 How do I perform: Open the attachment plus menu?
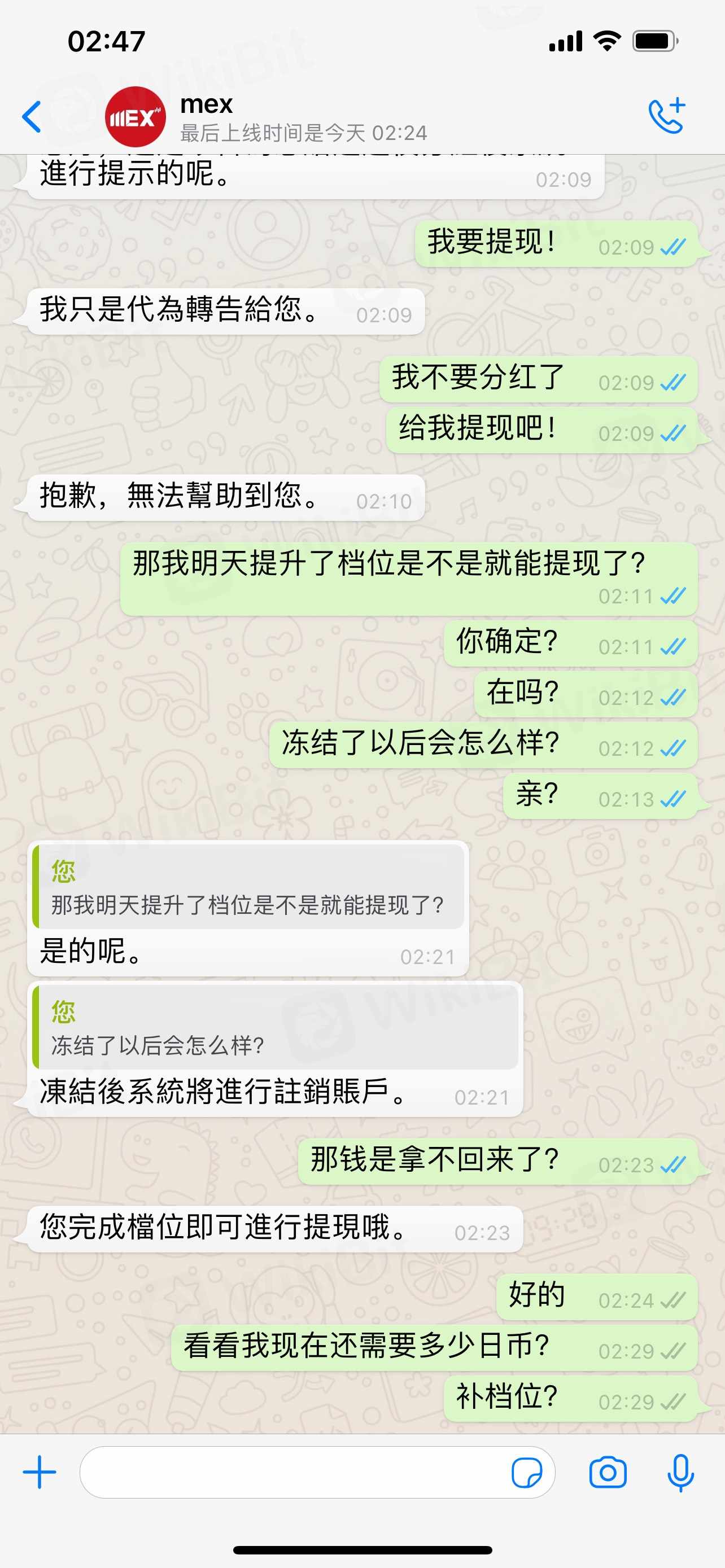tap(40, 1472)
